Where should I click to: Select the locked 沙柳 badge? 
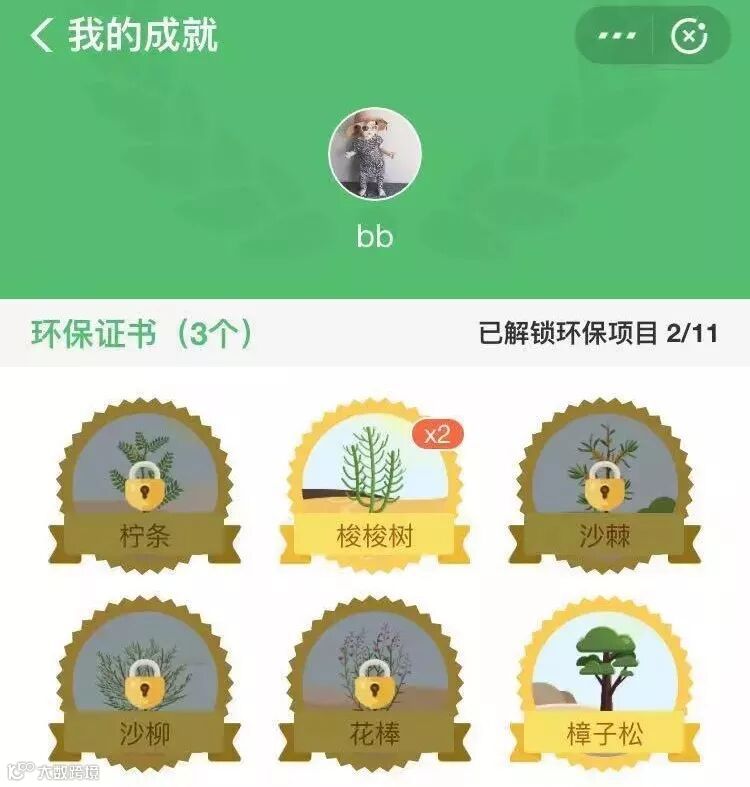tap(145, 684)
